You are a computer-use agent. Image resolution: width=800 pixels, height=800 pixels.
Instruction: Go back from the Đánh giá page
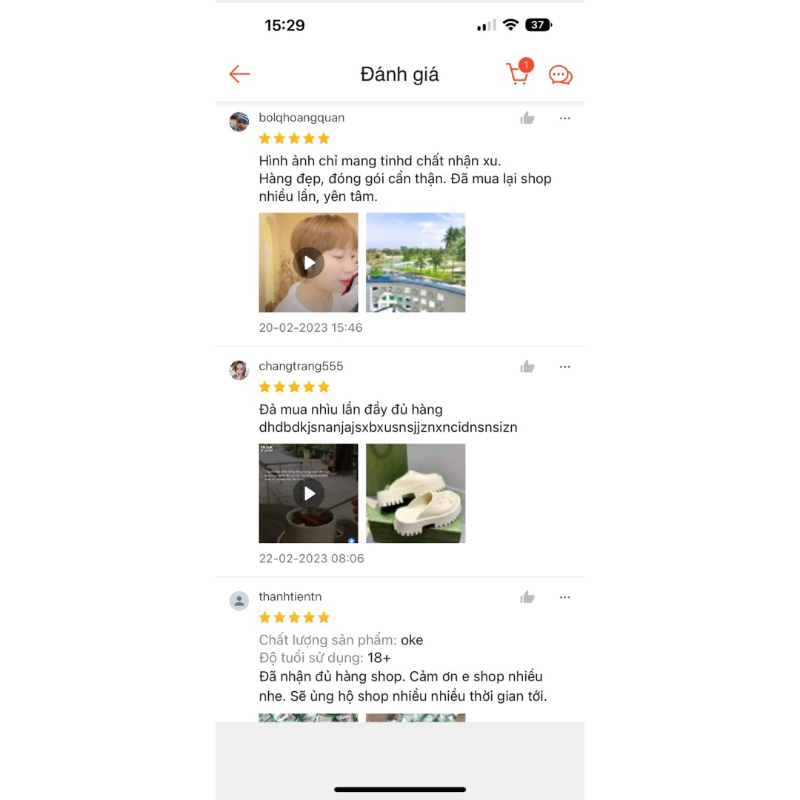pyautogui.click(x=239, y=74)
